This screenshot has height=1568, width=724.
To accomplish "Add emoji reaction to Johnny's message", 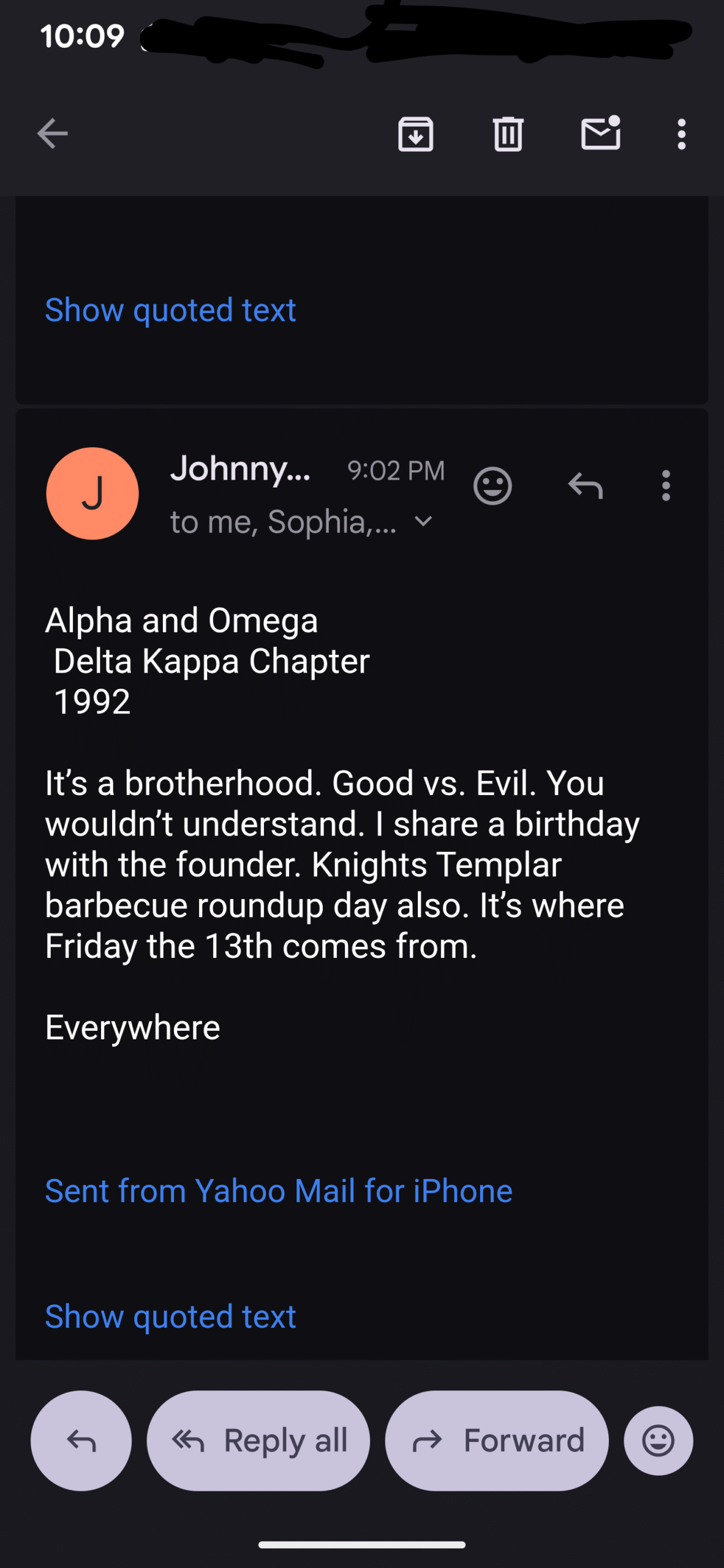I will (x=492, y=486).
